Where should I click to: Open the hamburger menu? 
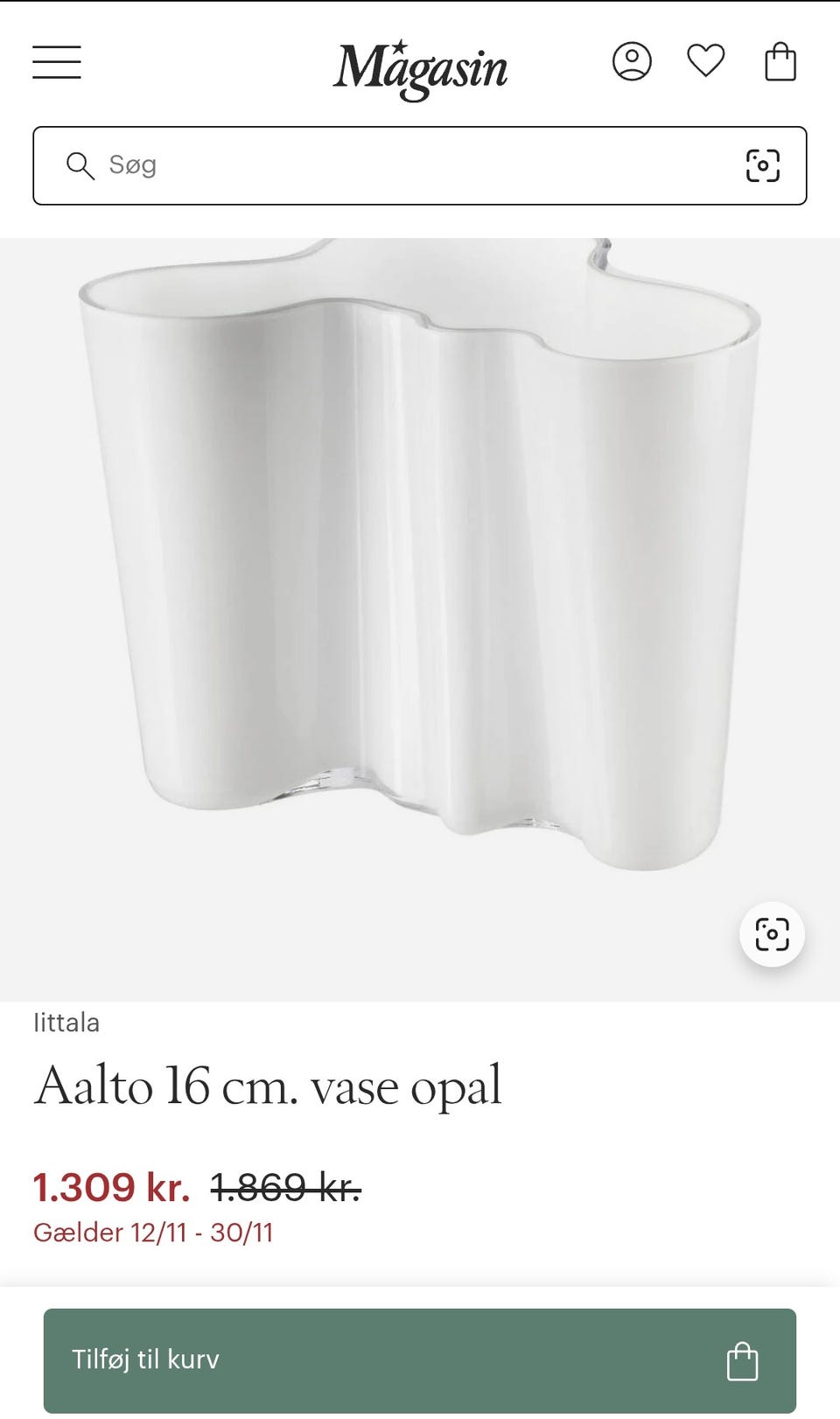point(57,63)
